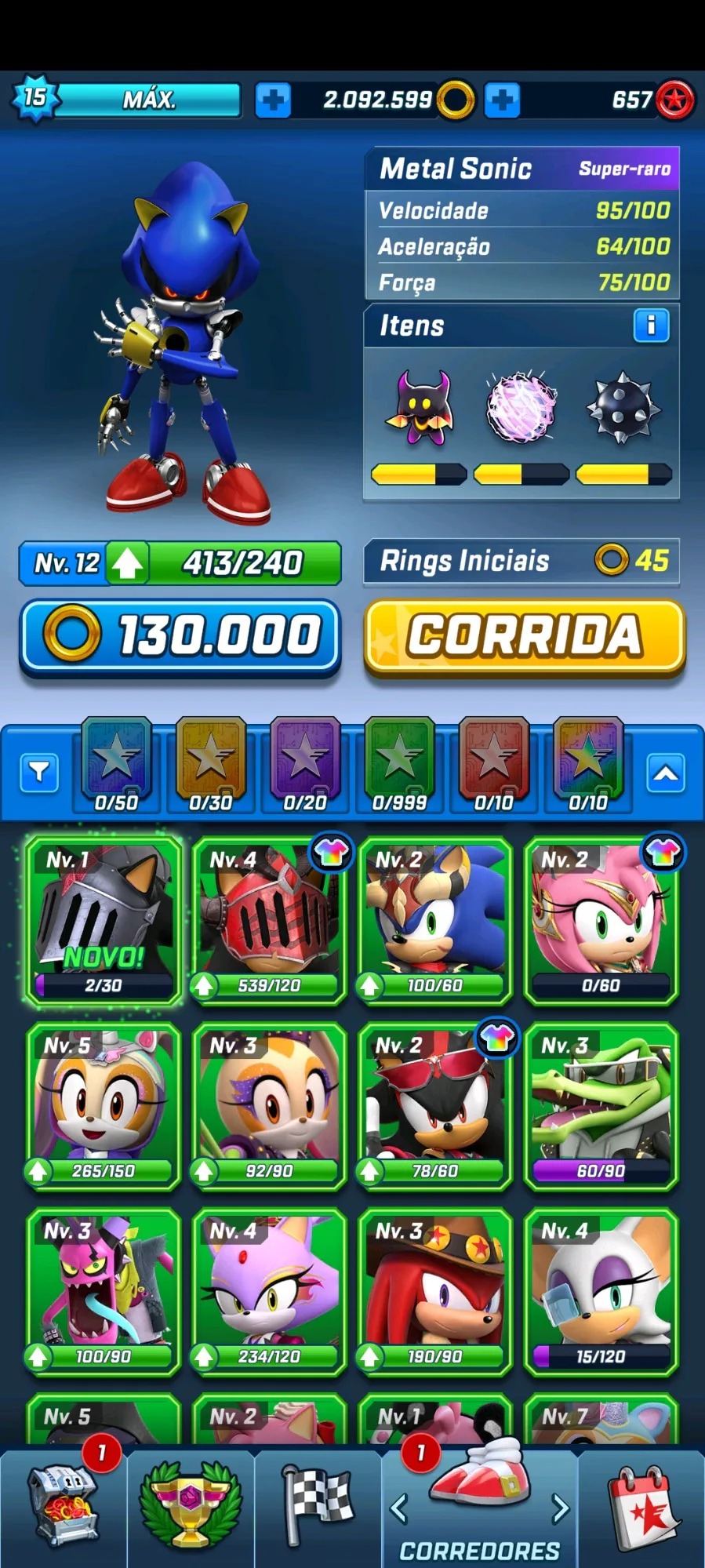Choose the Amy runner with 0/60
Viewport: 705px width, 1568px height.
[601, 921]
